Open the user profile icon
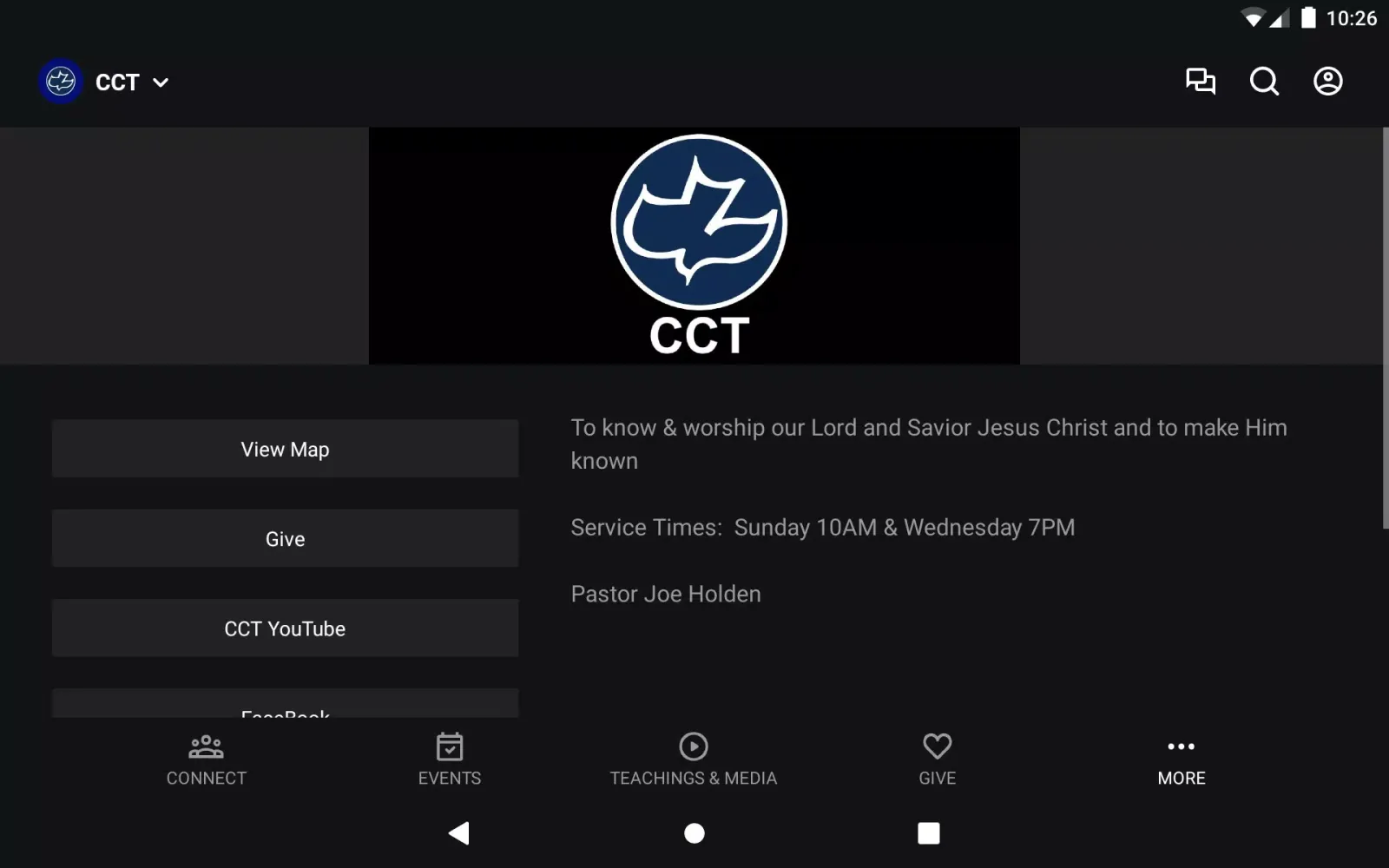 [1327, 82]
